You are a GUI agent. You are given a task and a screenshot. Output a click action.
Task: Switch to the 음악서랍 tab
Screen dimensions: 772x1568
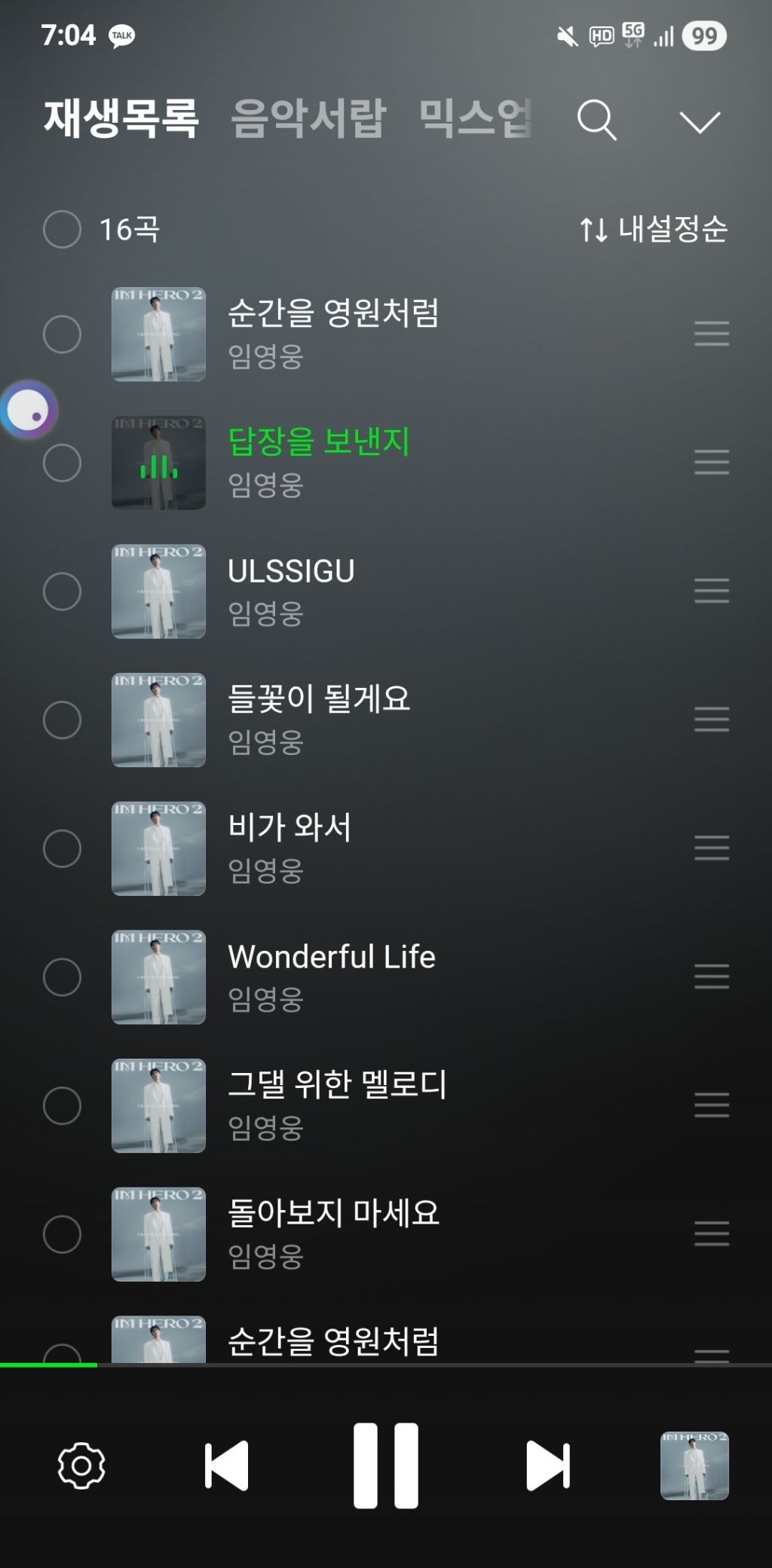[308, 119]
